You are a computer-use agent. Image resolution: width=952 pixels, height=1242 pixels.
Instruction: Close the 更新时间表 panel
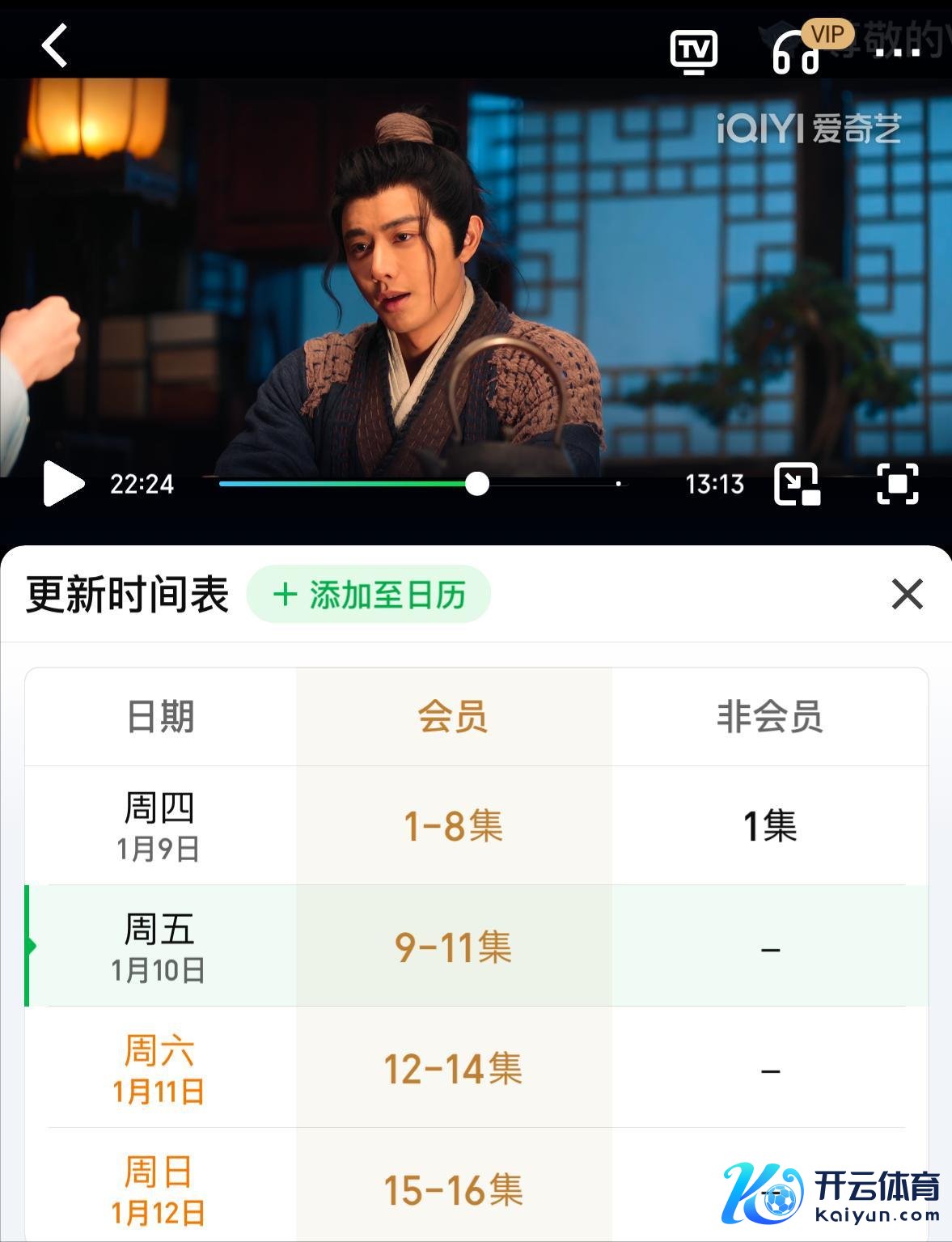pyautogui.click(x=907, y=595)
